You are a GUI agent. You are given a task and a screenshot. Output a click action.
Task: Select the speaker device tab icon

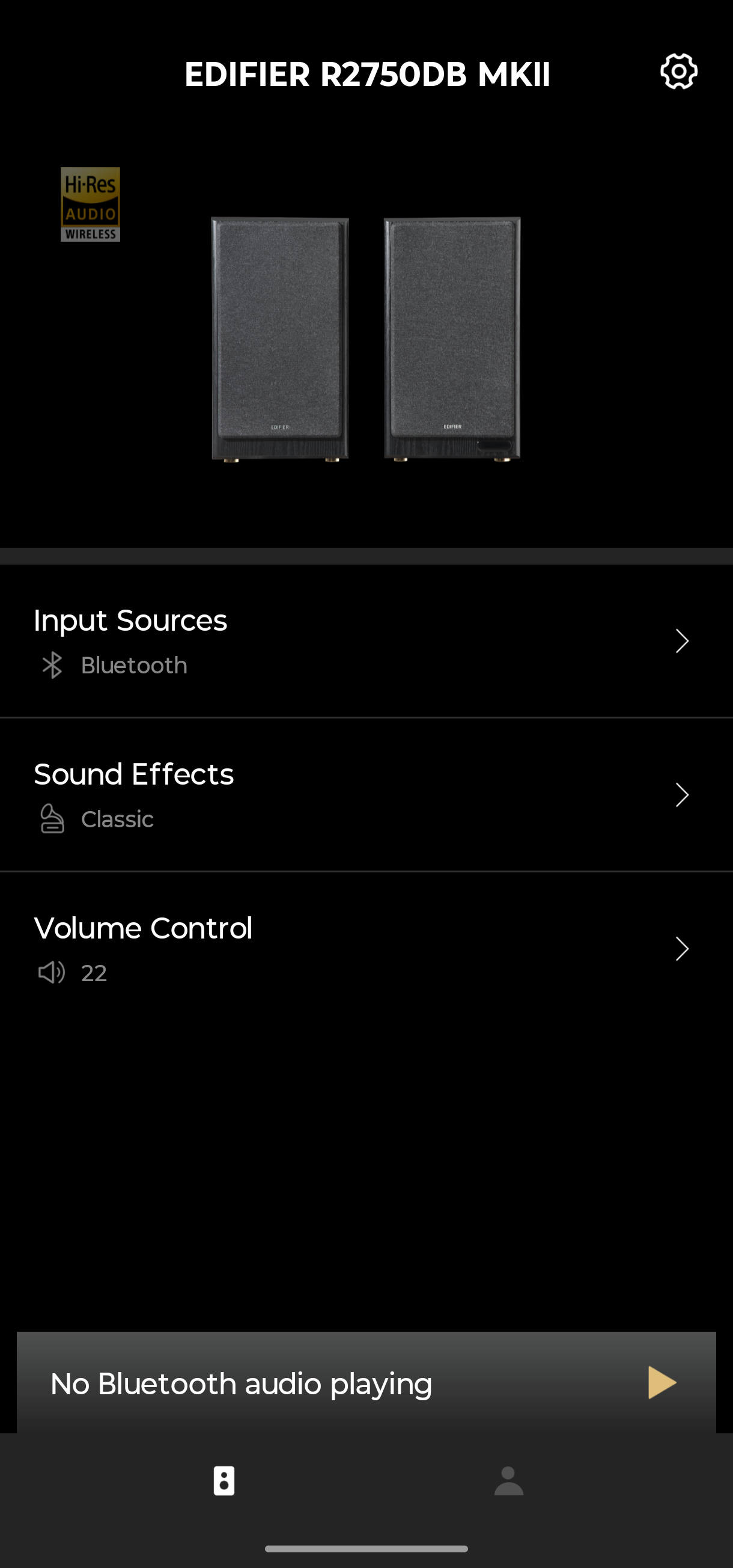pos(225,1480)
